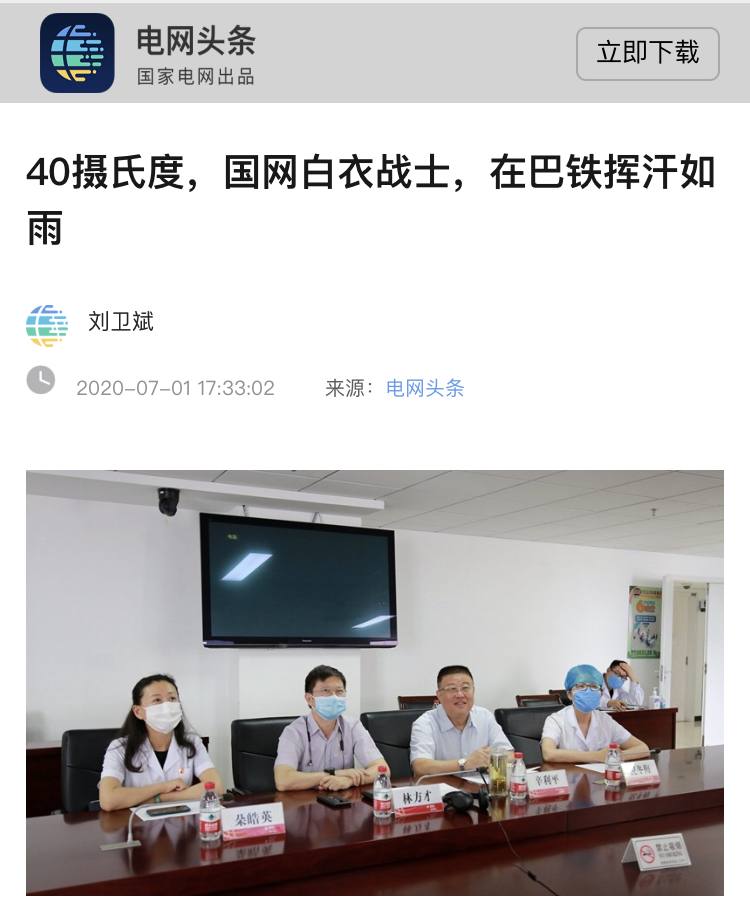Screen dimensions: 750x904
Task: Open the 电网头条 source link
Action: [425, 388]
